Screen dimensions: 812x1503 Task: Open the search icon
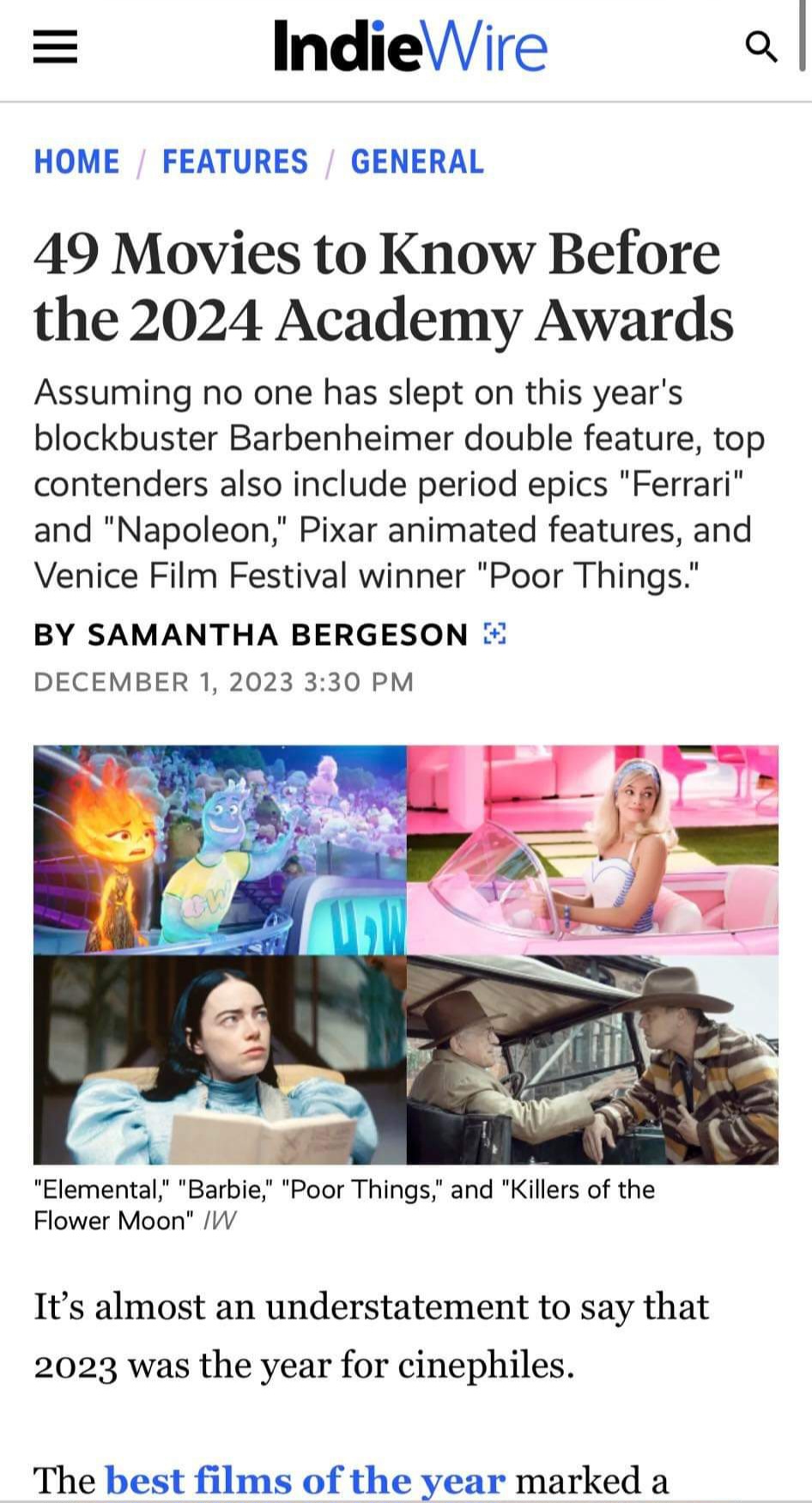click(x=760, y=47)
